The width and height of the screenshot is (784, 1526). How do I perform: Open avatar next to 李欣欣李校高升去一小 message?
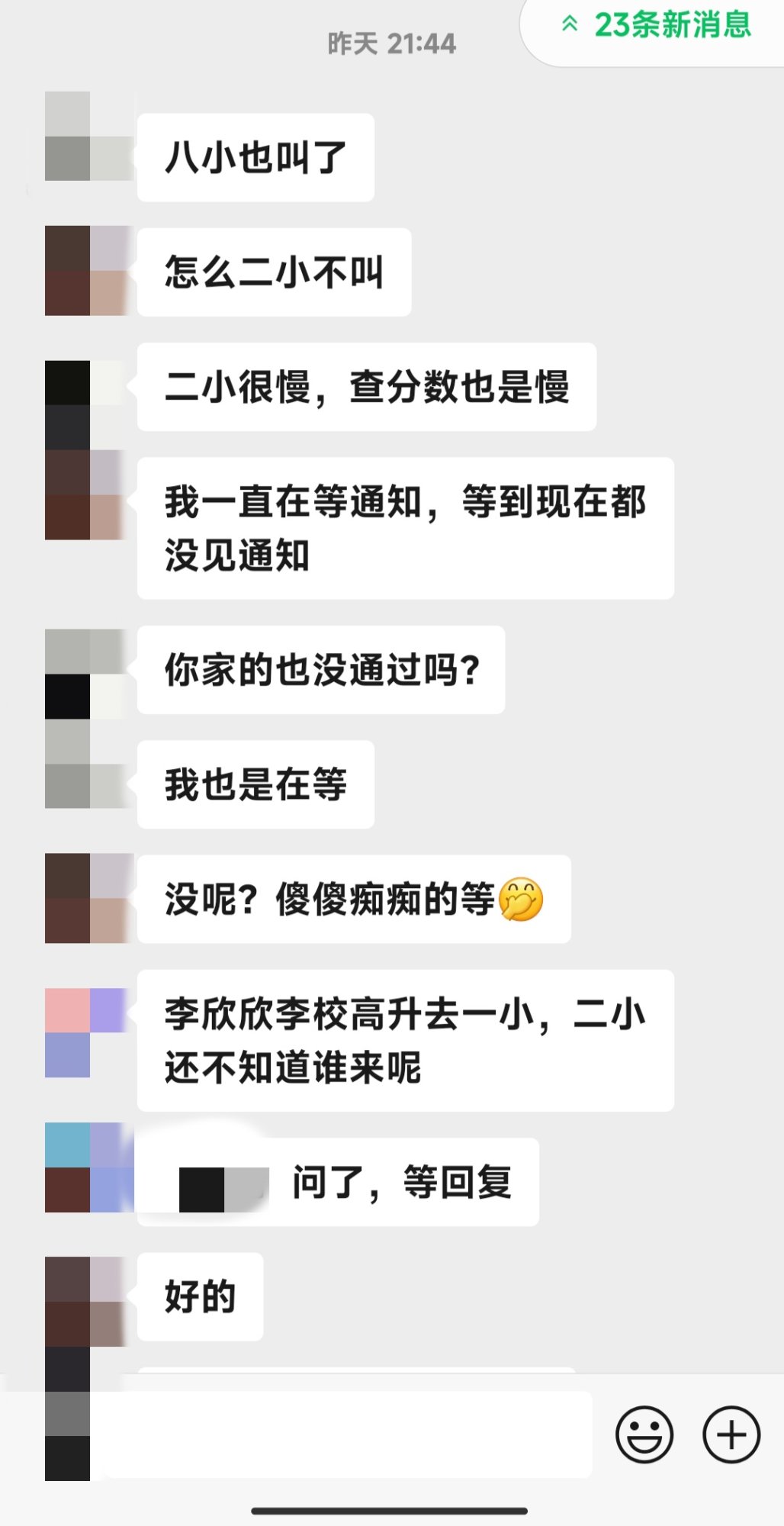(x=89, y=1032)
